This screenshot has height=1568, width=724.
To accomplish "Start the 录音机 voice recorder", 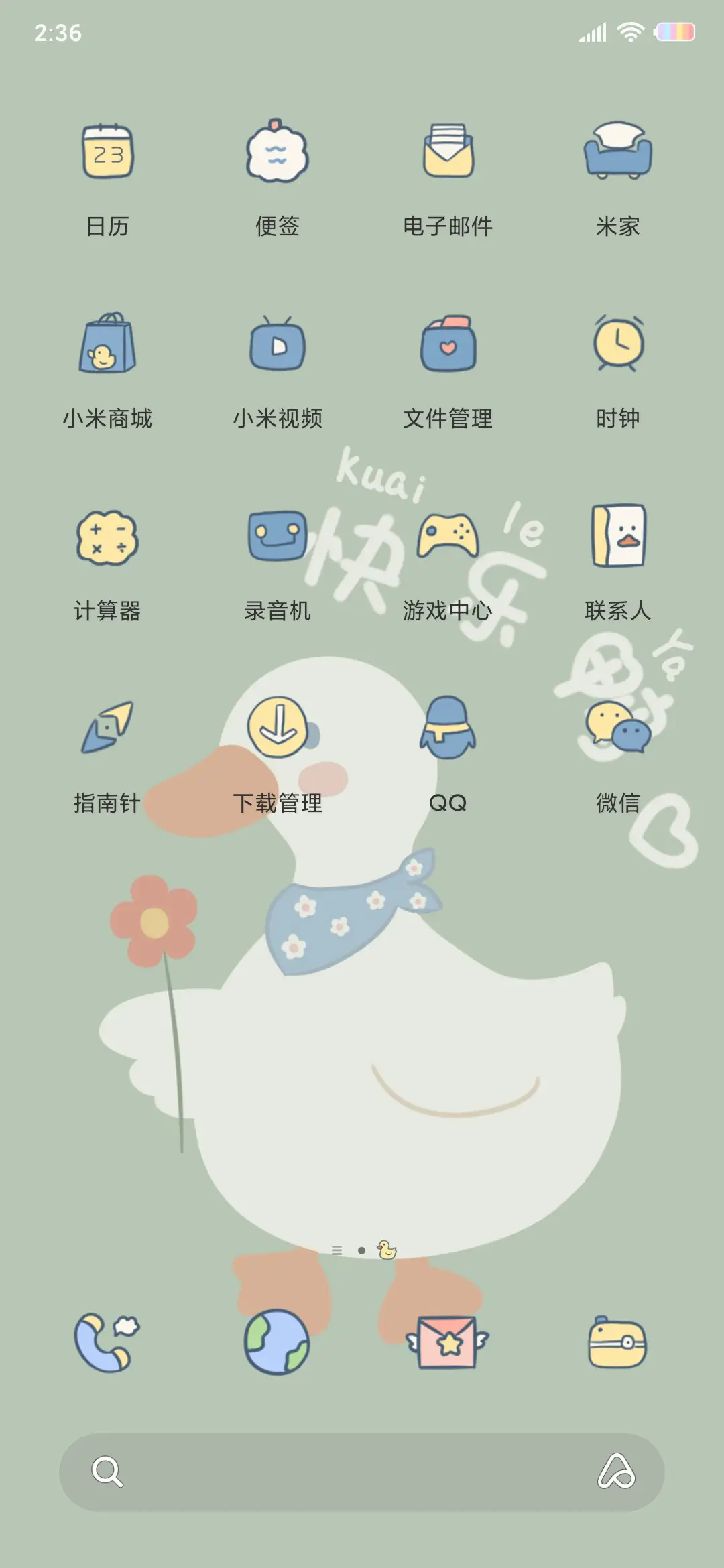I will (x=277, y=536).
